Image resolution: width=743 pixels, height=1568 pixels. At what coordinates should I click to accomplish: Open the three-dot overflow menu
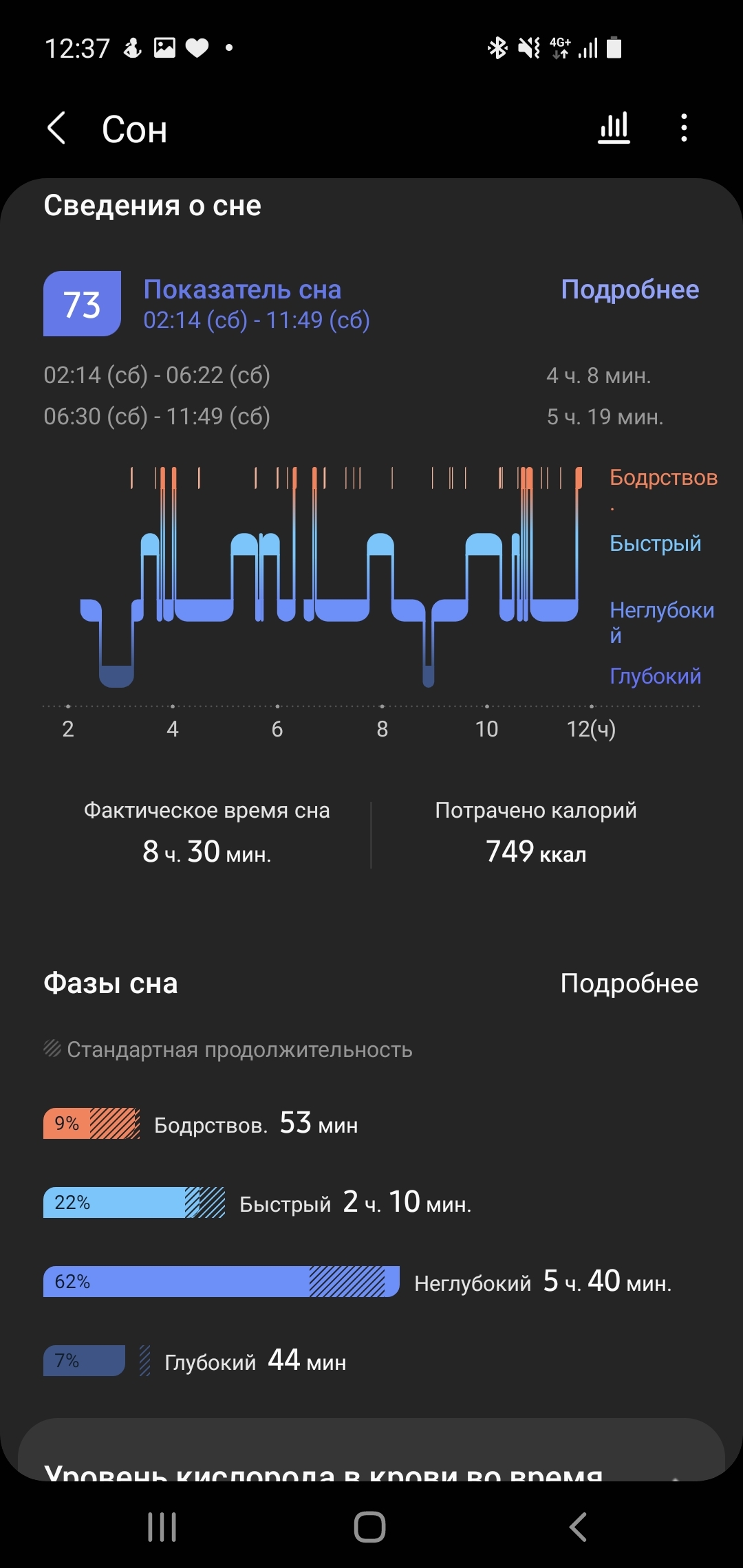pyautogui.click(x=683, y=128)
